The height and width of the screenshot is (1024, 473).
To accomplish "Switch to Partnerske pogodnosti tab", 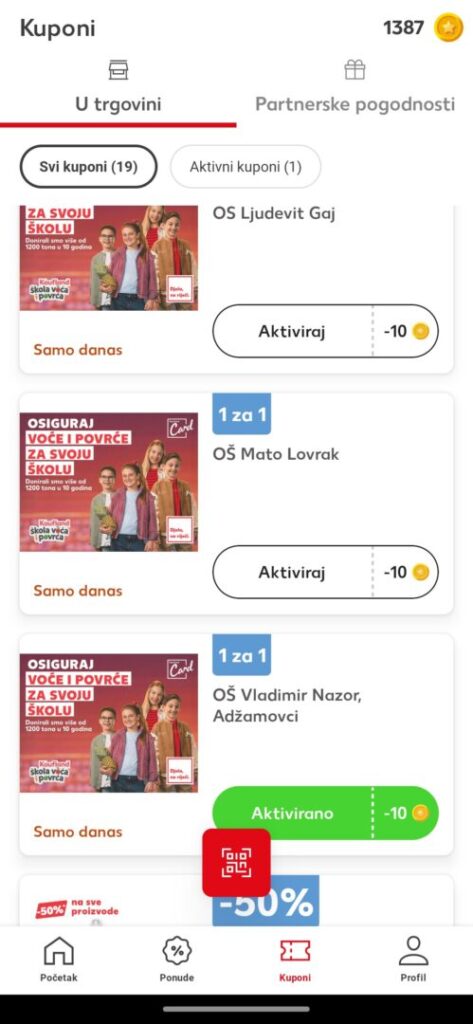I will click(x=355, y=88).
